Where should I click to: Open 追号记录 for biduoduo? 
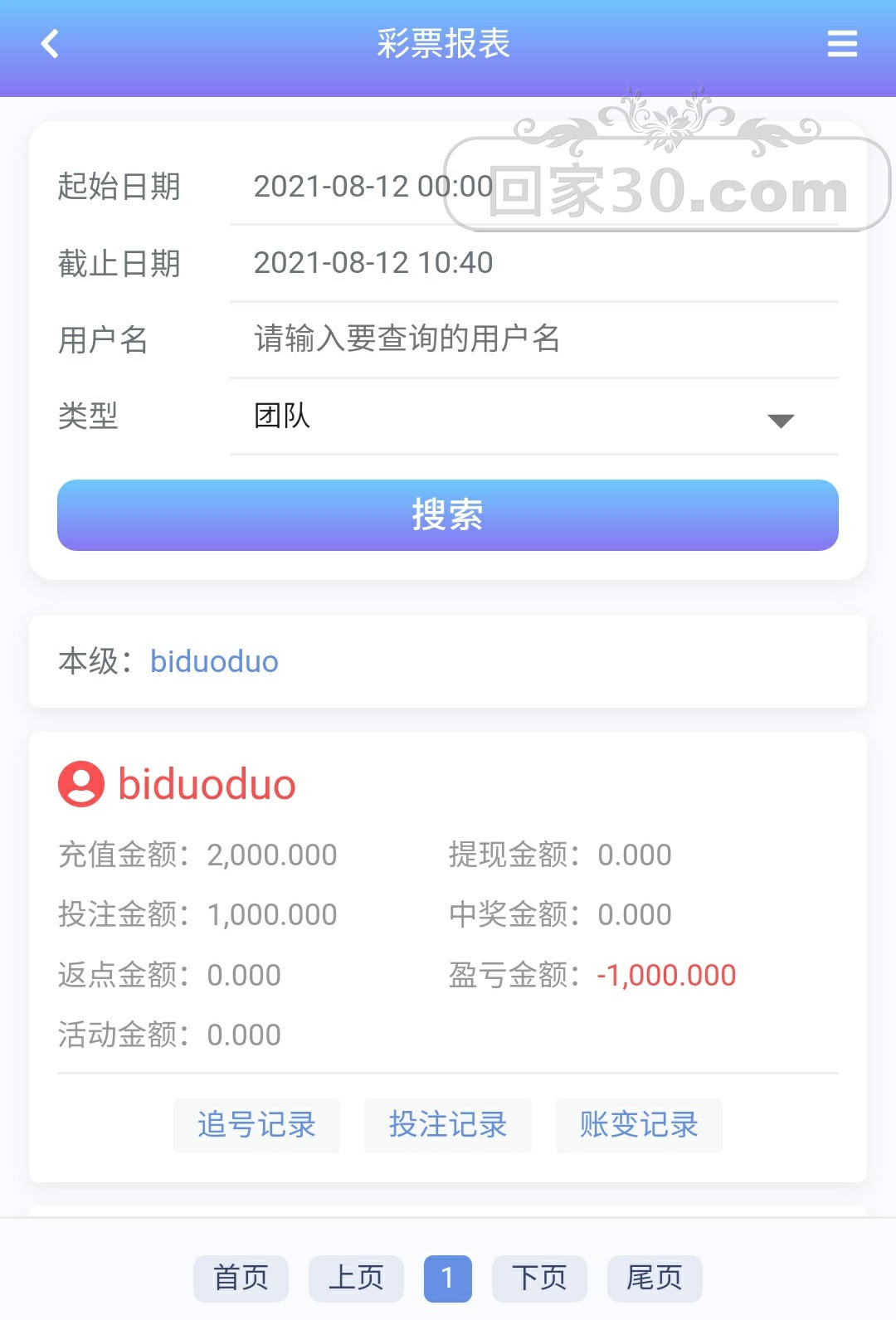pos(256,1125)
